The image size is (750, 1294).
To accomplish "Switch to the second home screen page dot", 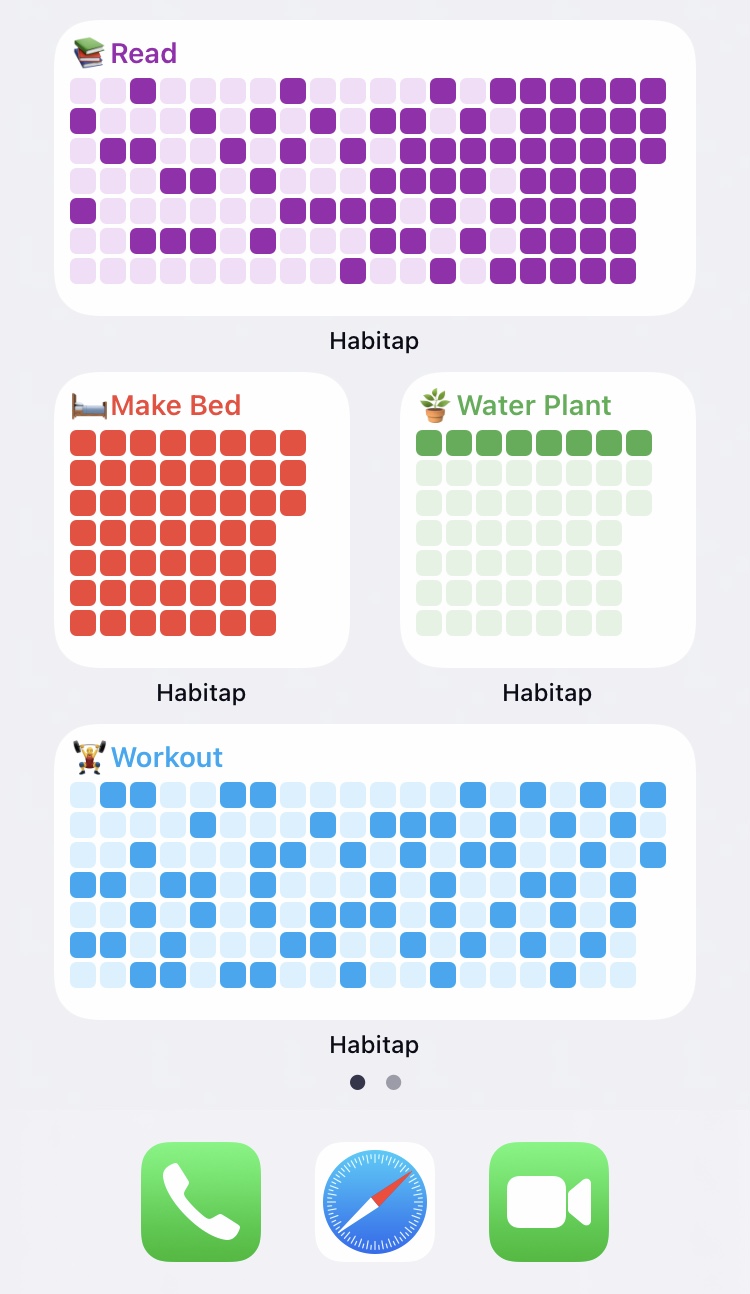I will [x=393, y=1082].
